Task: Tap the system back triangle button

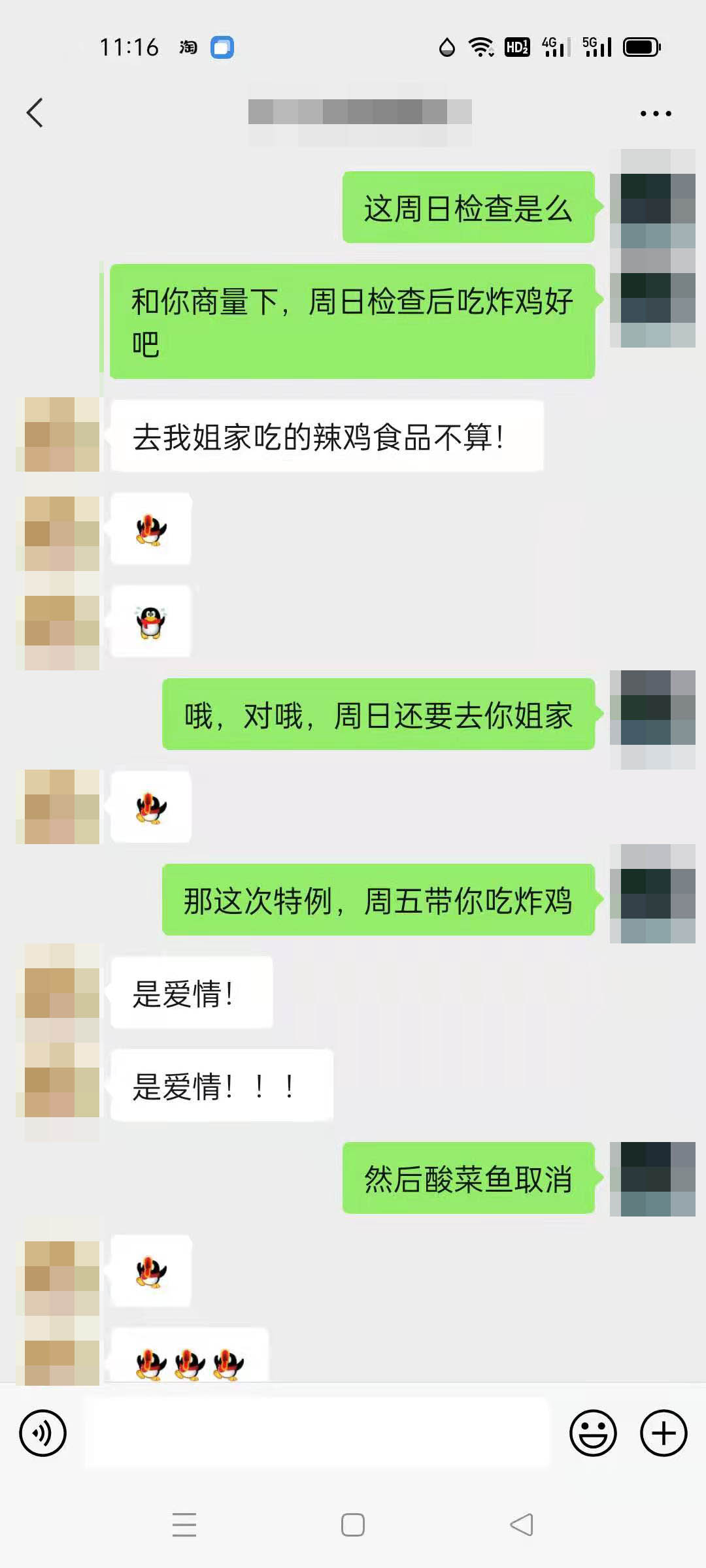Action: [522, 1525]
